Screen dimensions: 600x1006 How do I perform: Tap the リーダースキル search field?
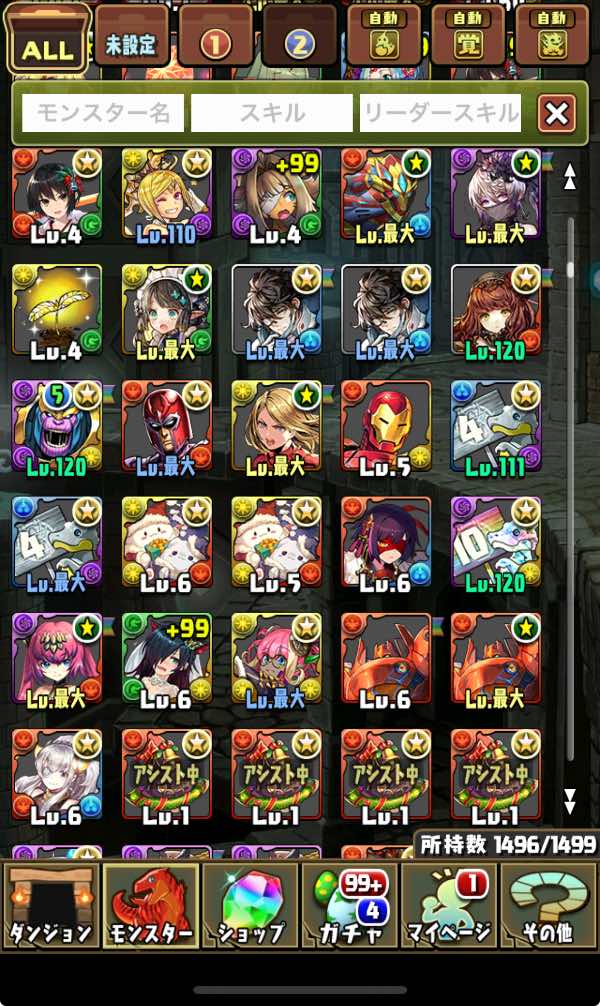440,114
